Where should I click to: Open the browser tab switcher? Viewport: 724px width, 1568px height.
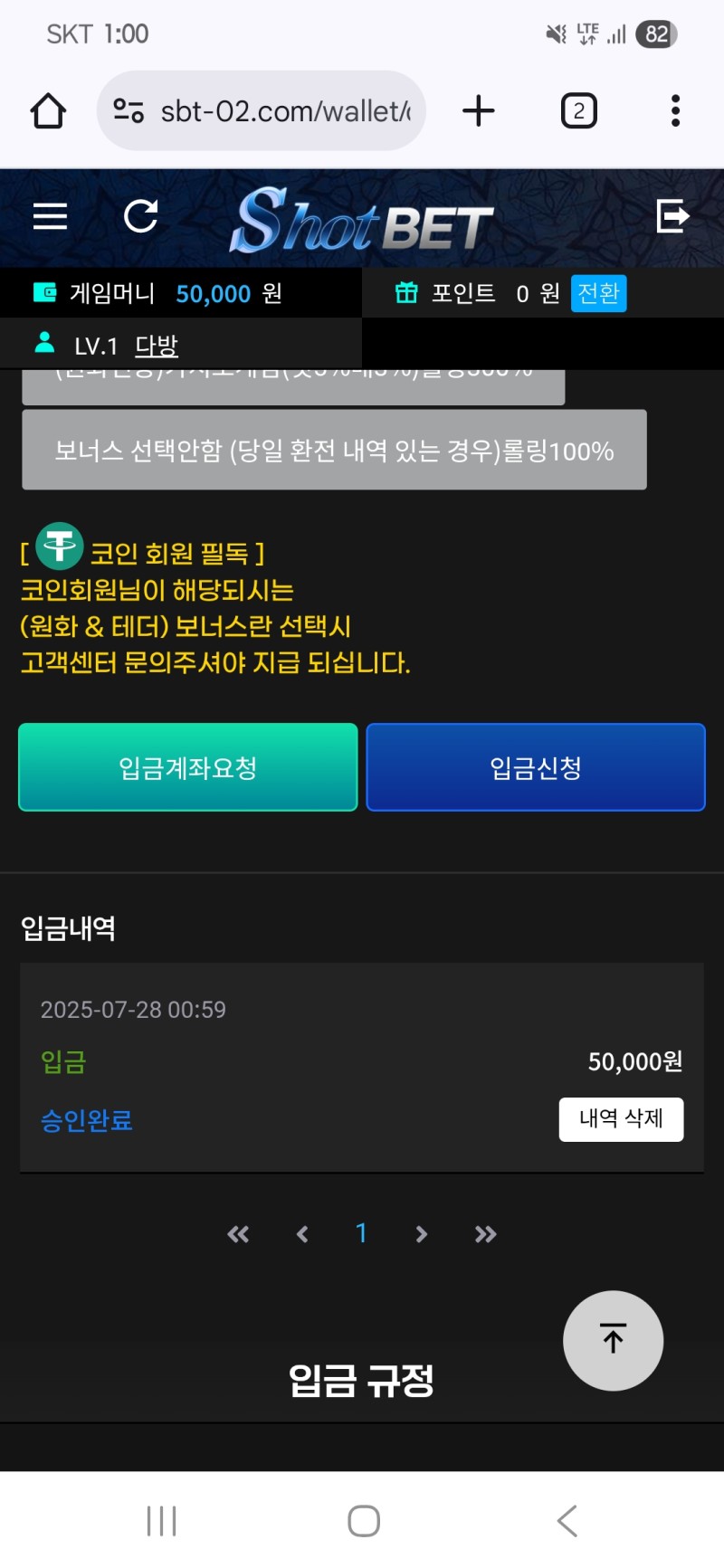coord(579,111)
